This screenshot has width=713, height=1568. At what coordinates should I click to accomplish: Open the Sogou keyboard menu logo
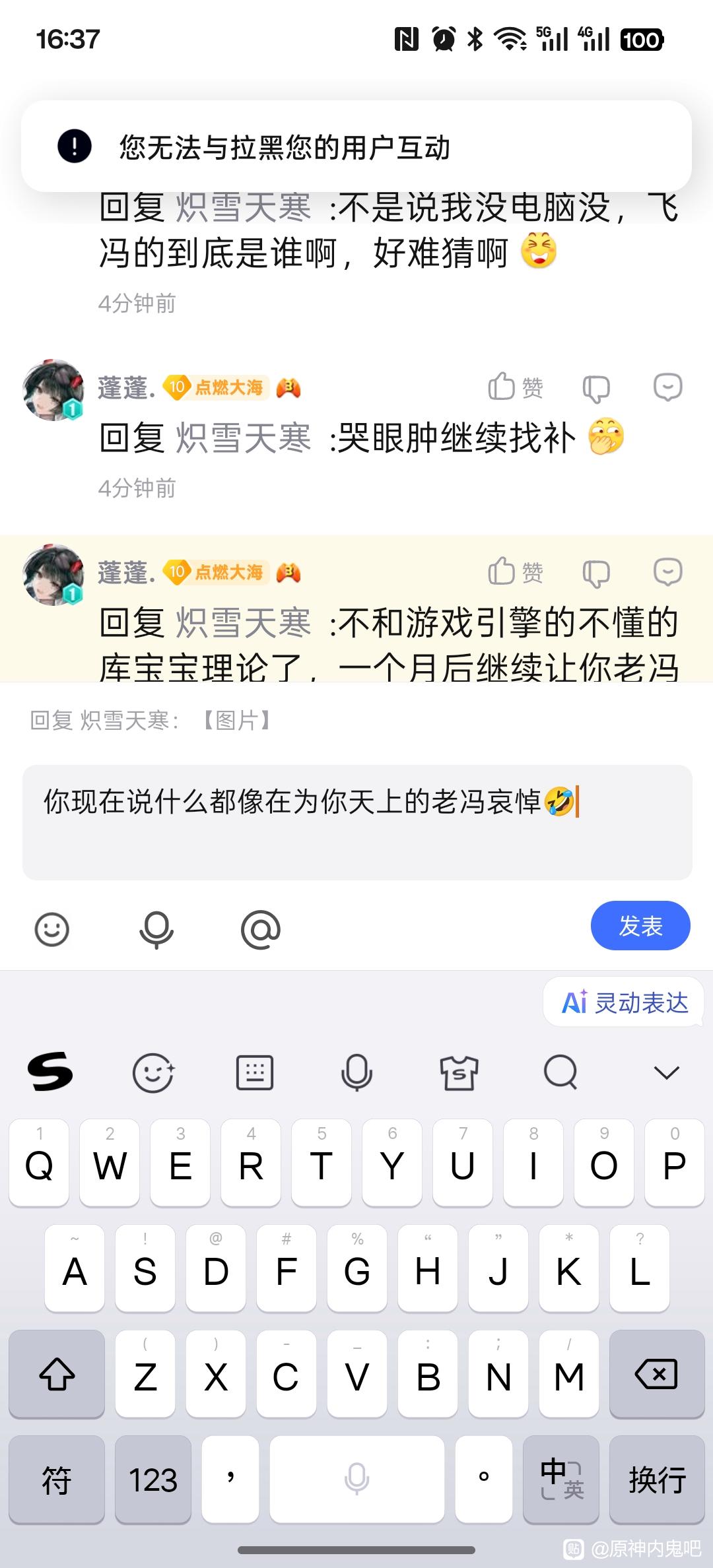point(50,1071)
